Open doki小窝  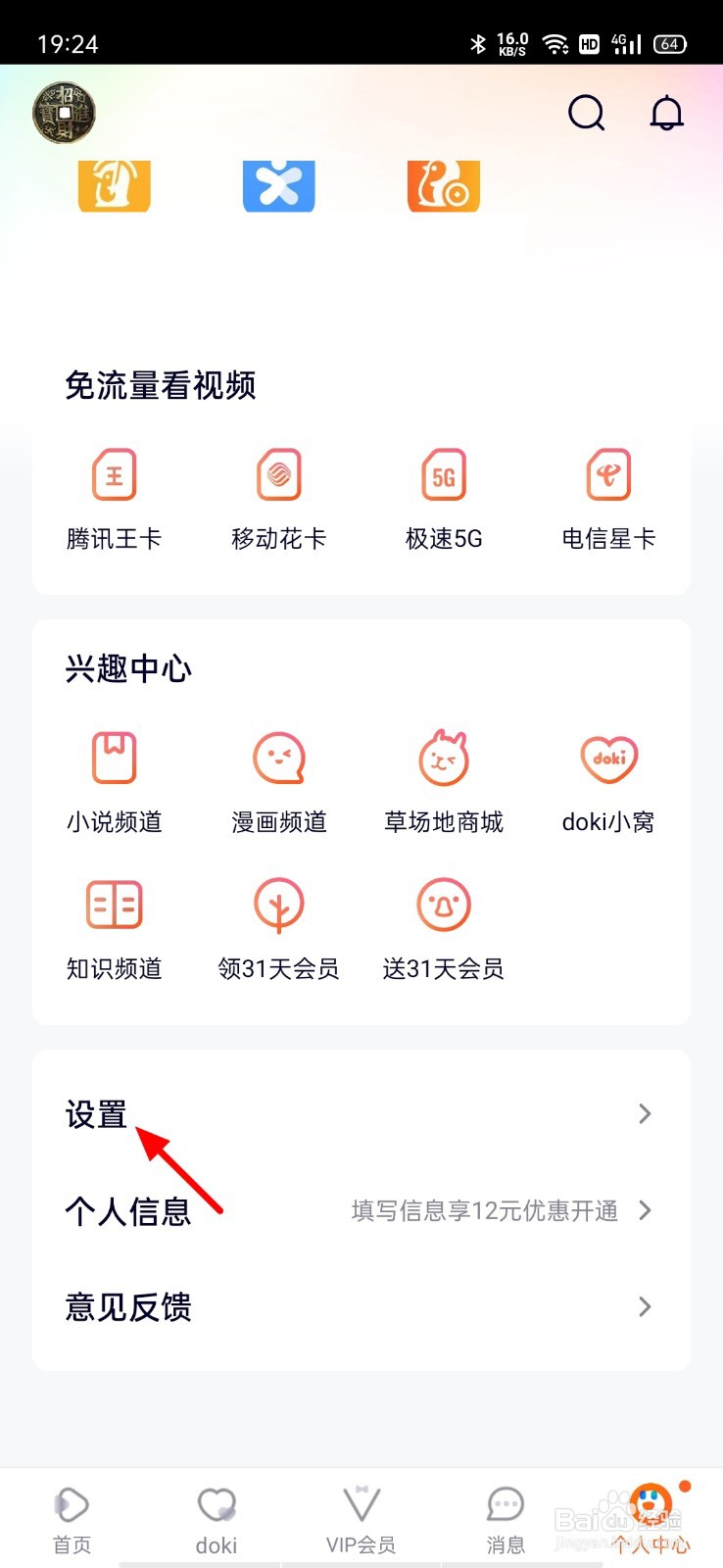point(607,779)
